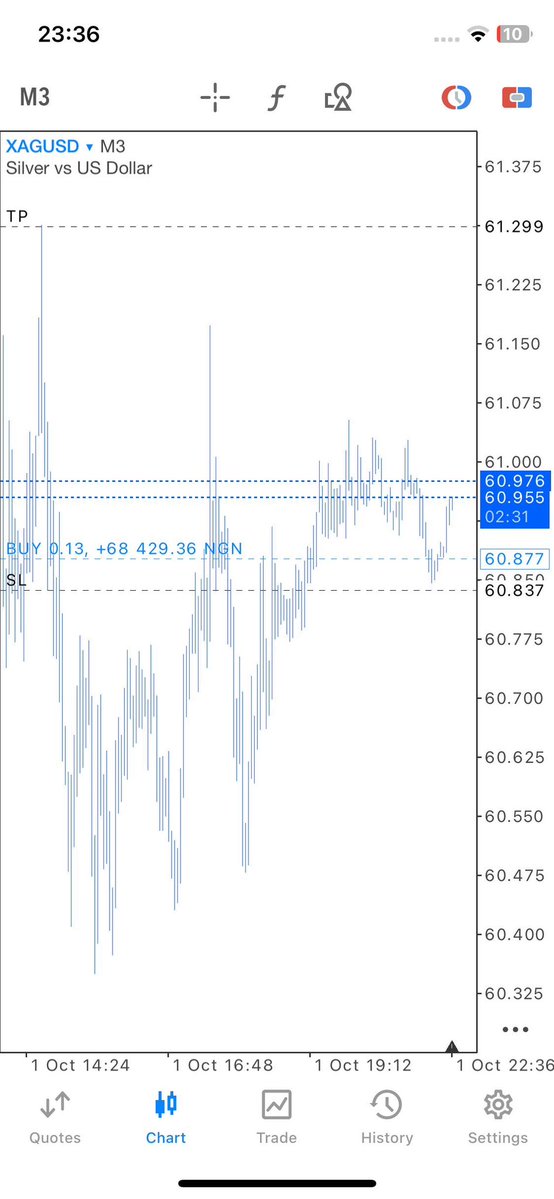Tap the red-blue circular clock icon
Screen dimensions: 554x1199
coord(456,98)
